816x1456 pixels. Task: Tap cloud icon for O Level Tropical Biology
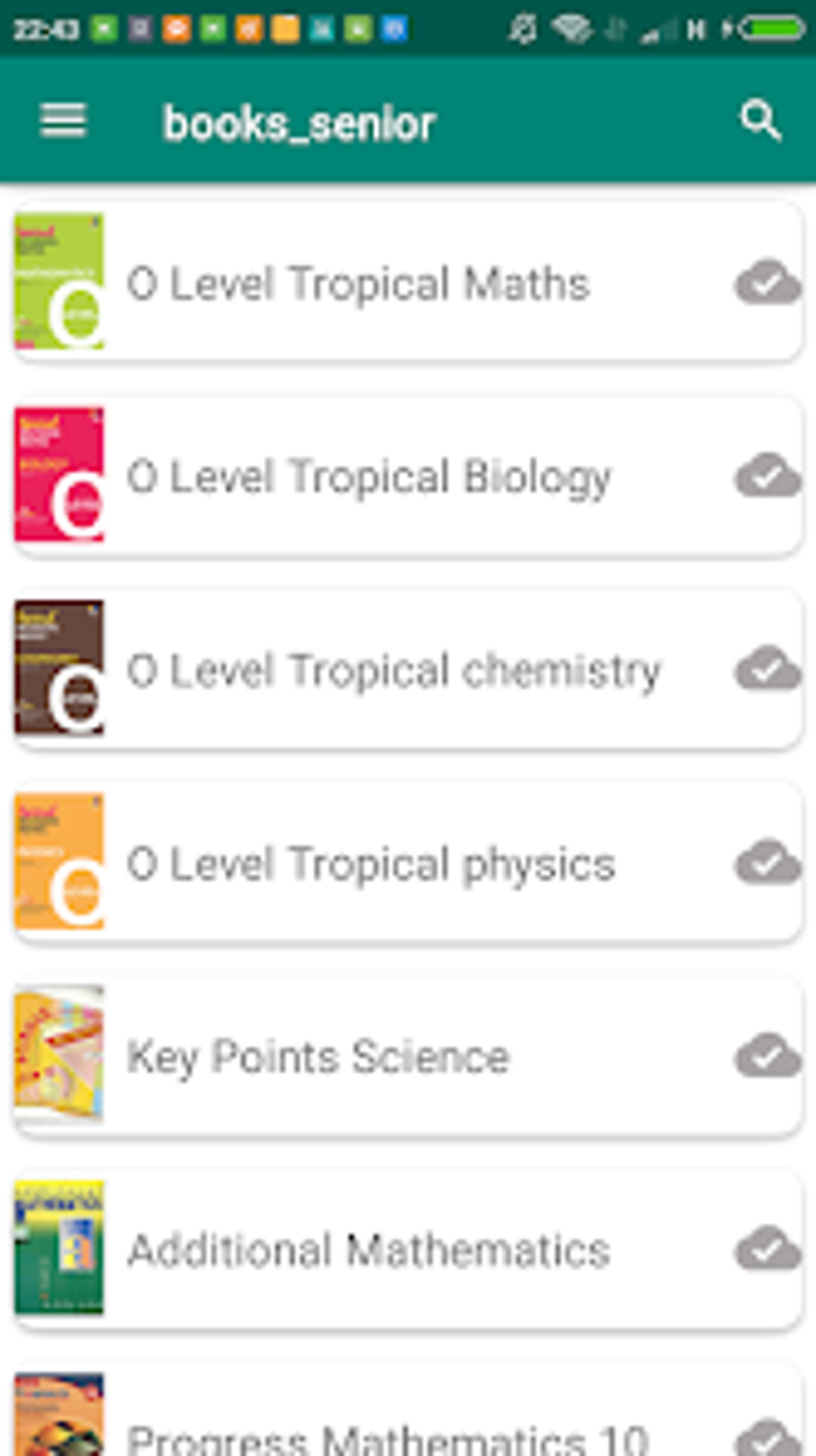pos(767,476)
